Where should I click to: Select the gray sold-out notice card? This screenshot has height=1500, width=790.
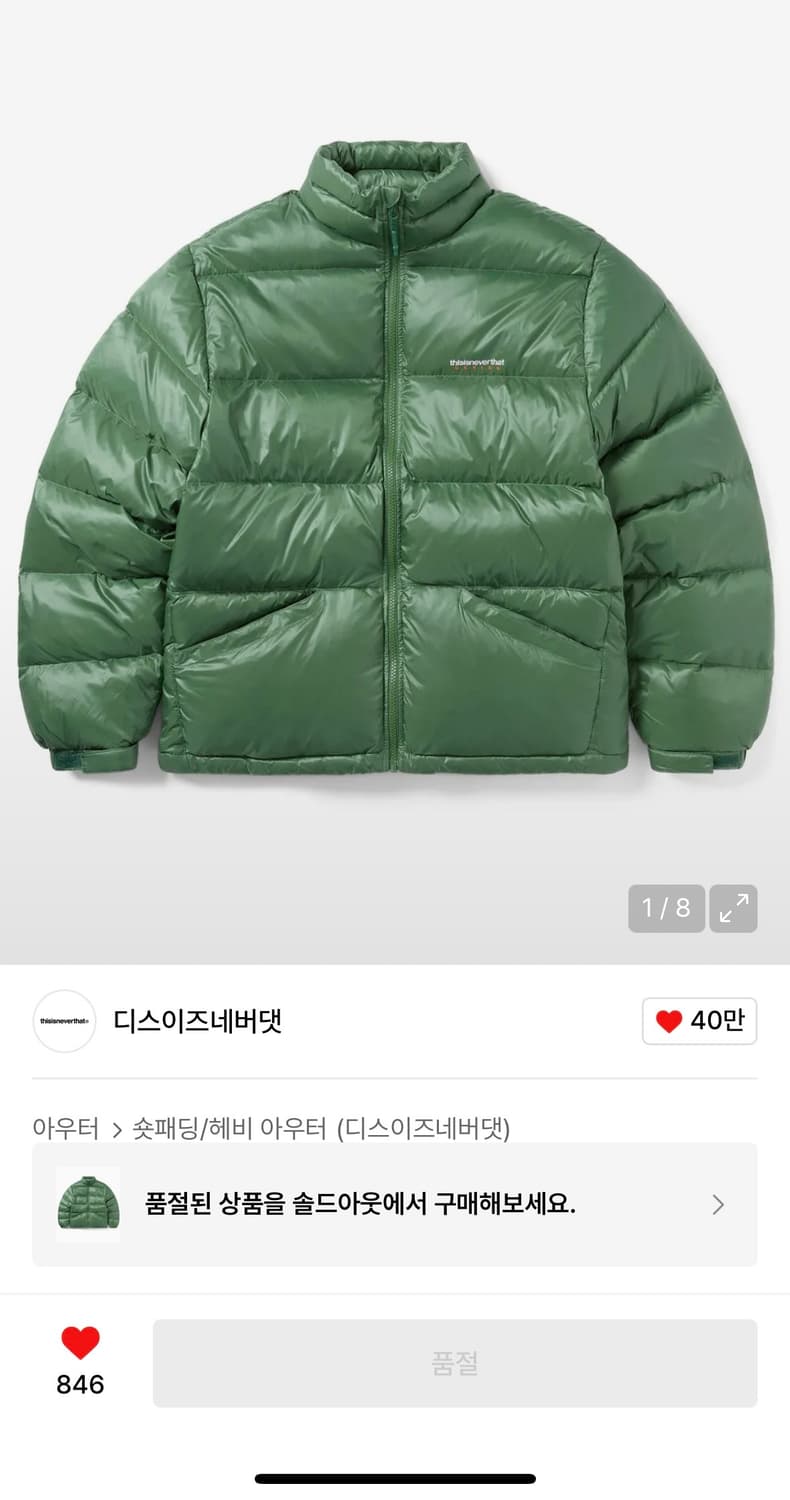[x=395, y=1205]
